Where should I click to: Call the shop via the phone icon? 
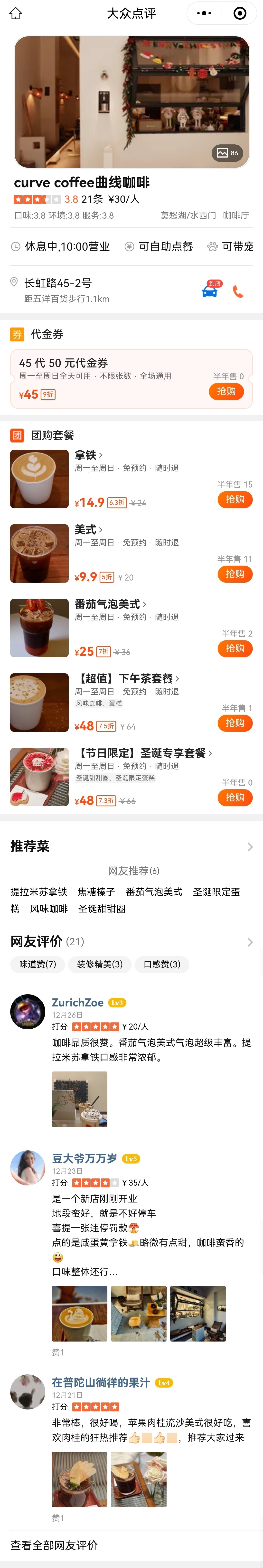pos(238,292)
